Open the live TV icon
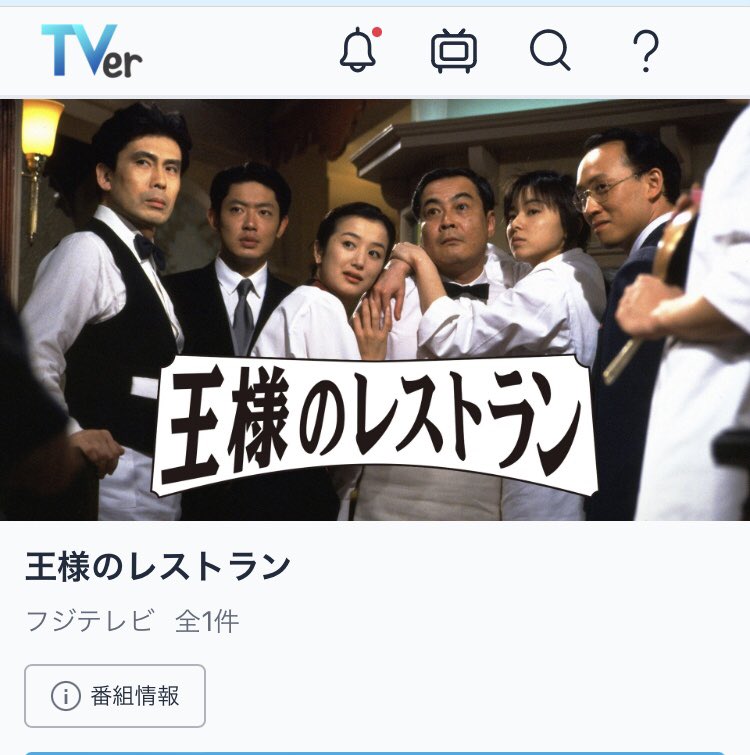The height and width of the screenshot is (755, 750). point(453,50)
